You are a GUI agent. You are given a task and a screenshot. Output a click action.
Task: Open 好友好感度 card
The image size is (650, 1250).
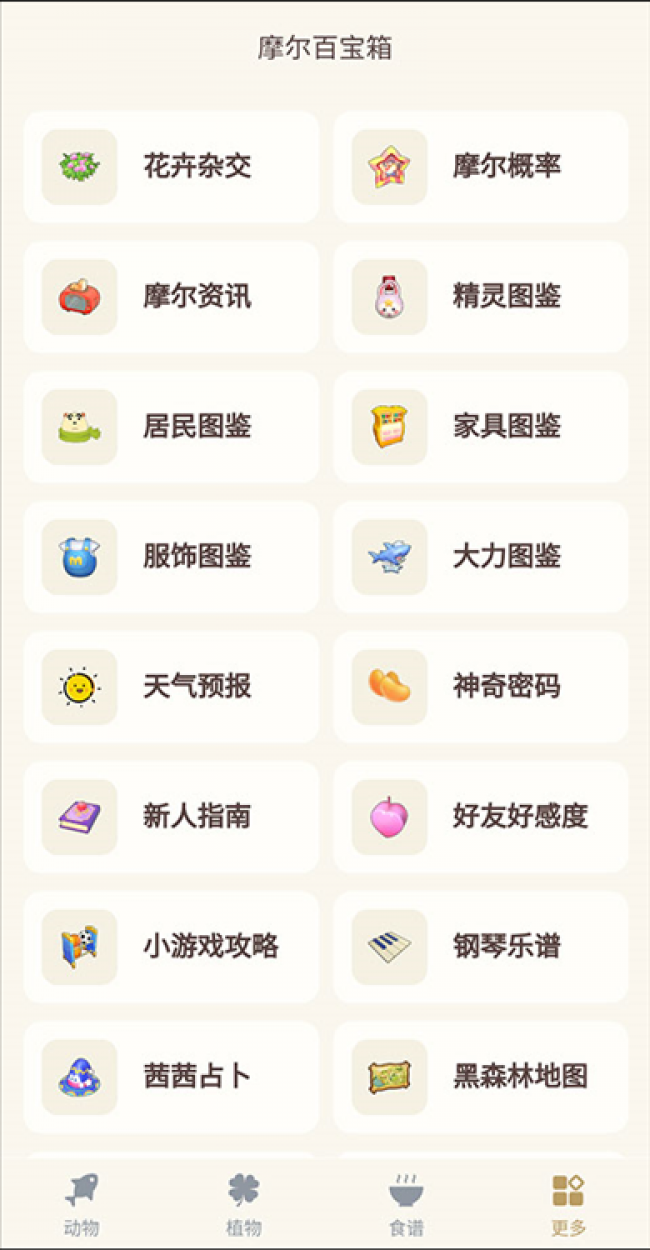click(x=481, y=817)
